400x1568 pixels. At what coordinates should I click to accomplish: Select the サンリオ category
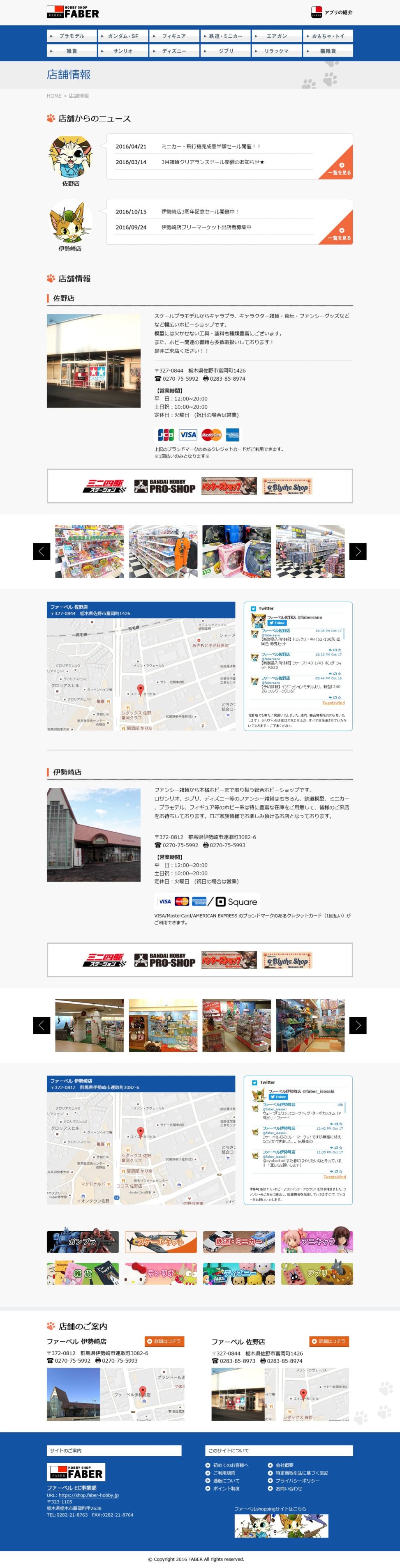123,51
